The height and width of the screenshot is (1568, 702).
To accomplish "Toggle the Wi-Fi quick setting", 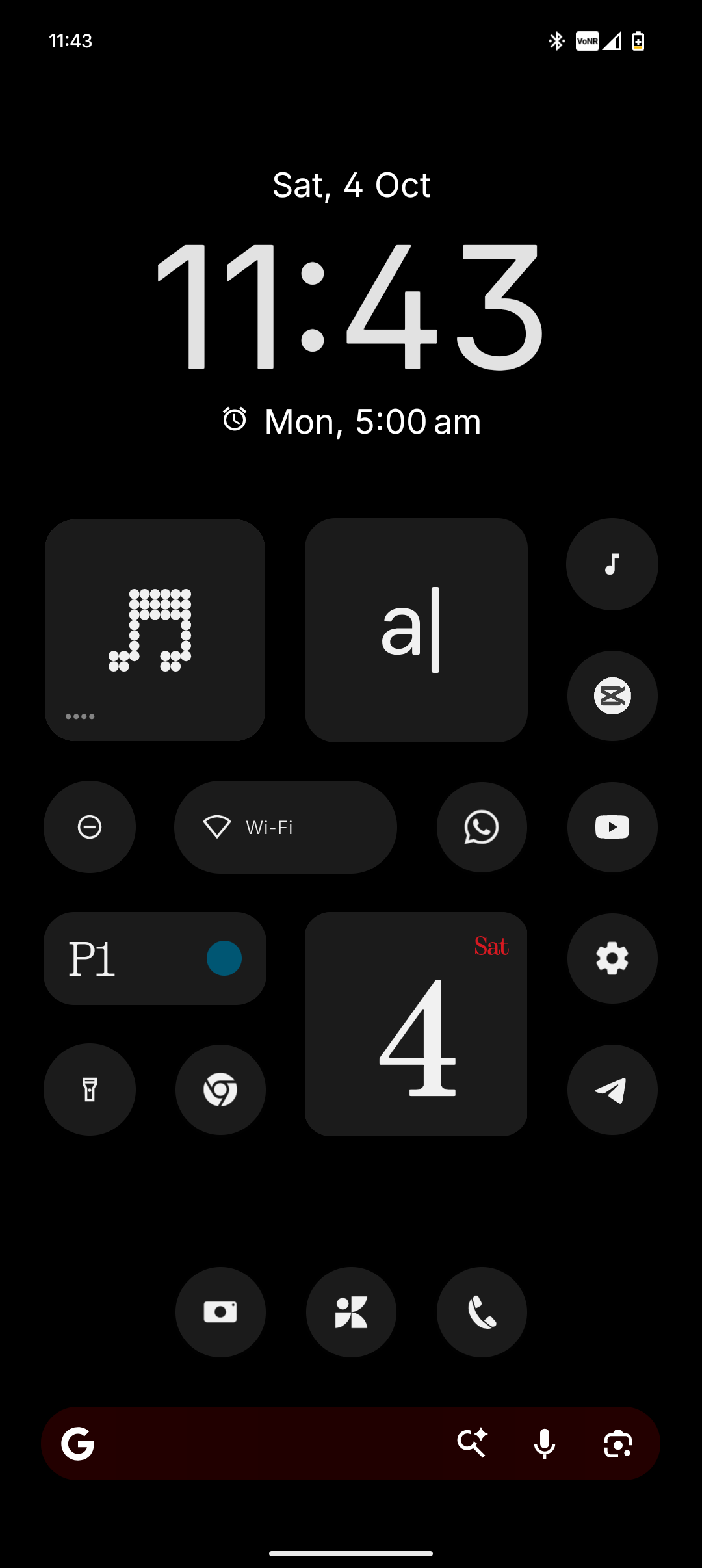I will tap(285, 827).
